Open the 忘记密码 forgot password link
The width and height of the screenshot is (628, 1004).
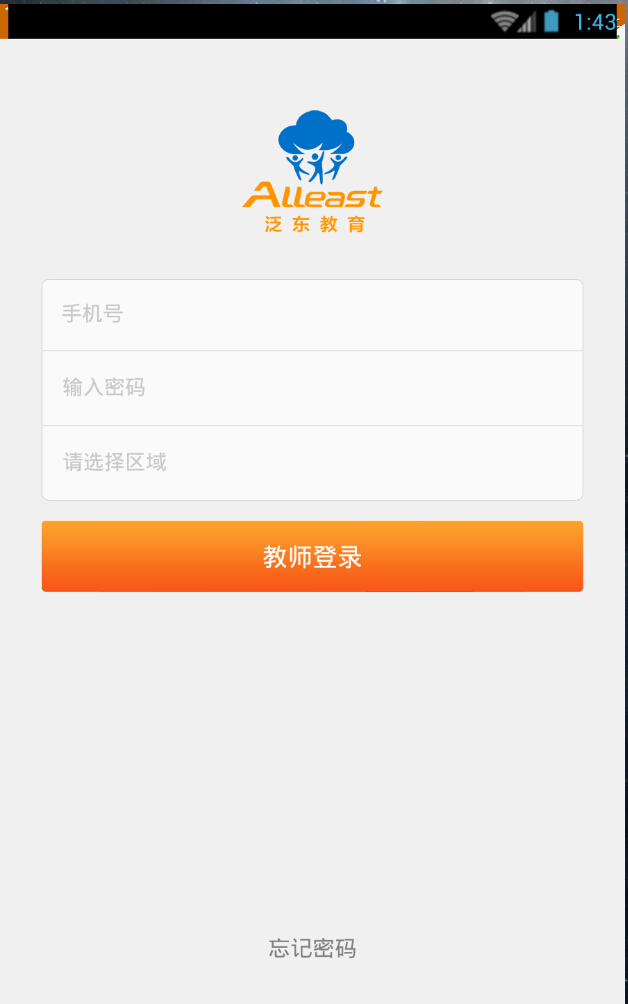click(x=312, y=948)
